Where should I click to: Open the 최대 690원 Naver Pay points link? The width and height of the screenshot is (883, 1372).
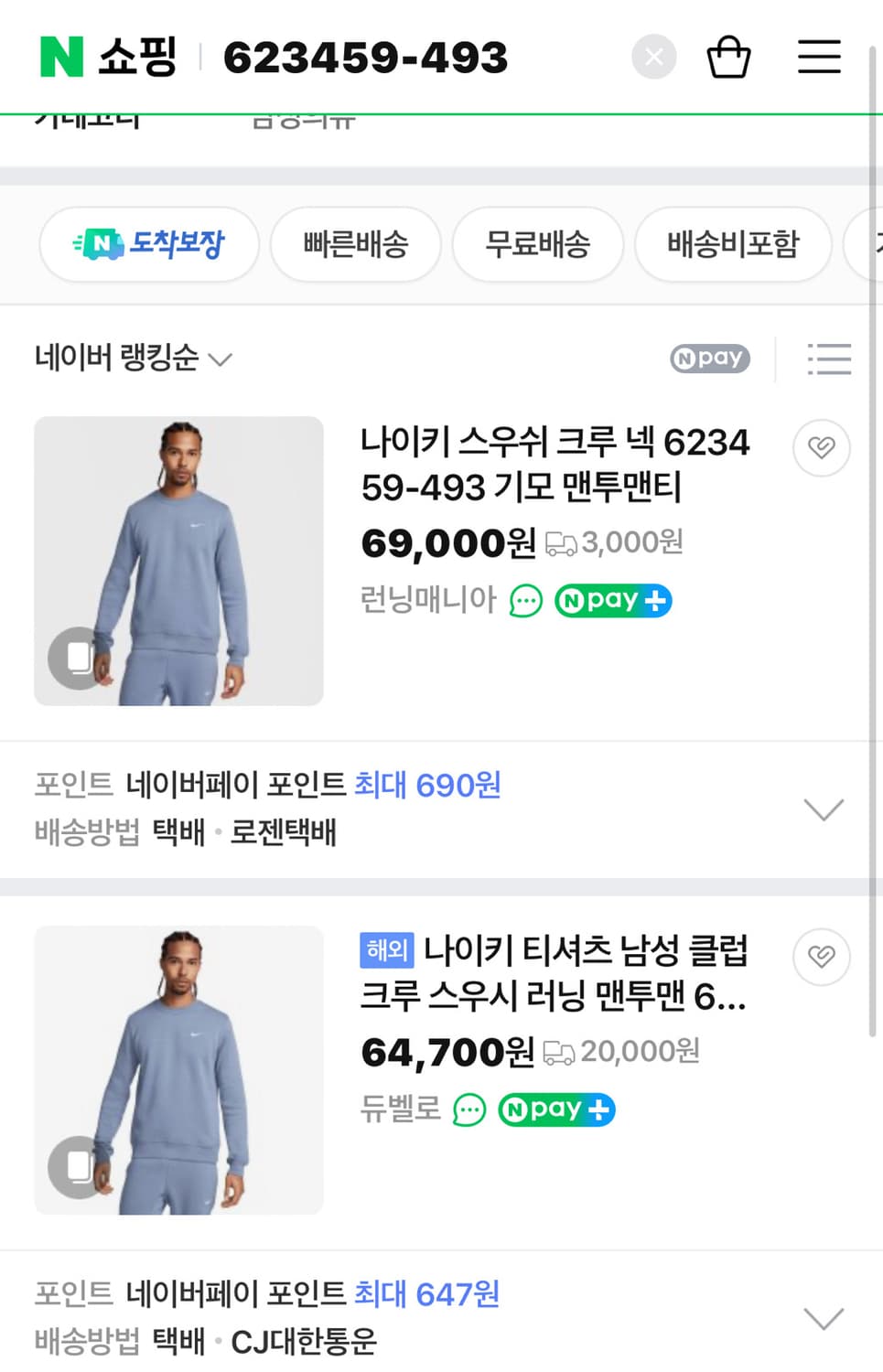pos(428,785)
